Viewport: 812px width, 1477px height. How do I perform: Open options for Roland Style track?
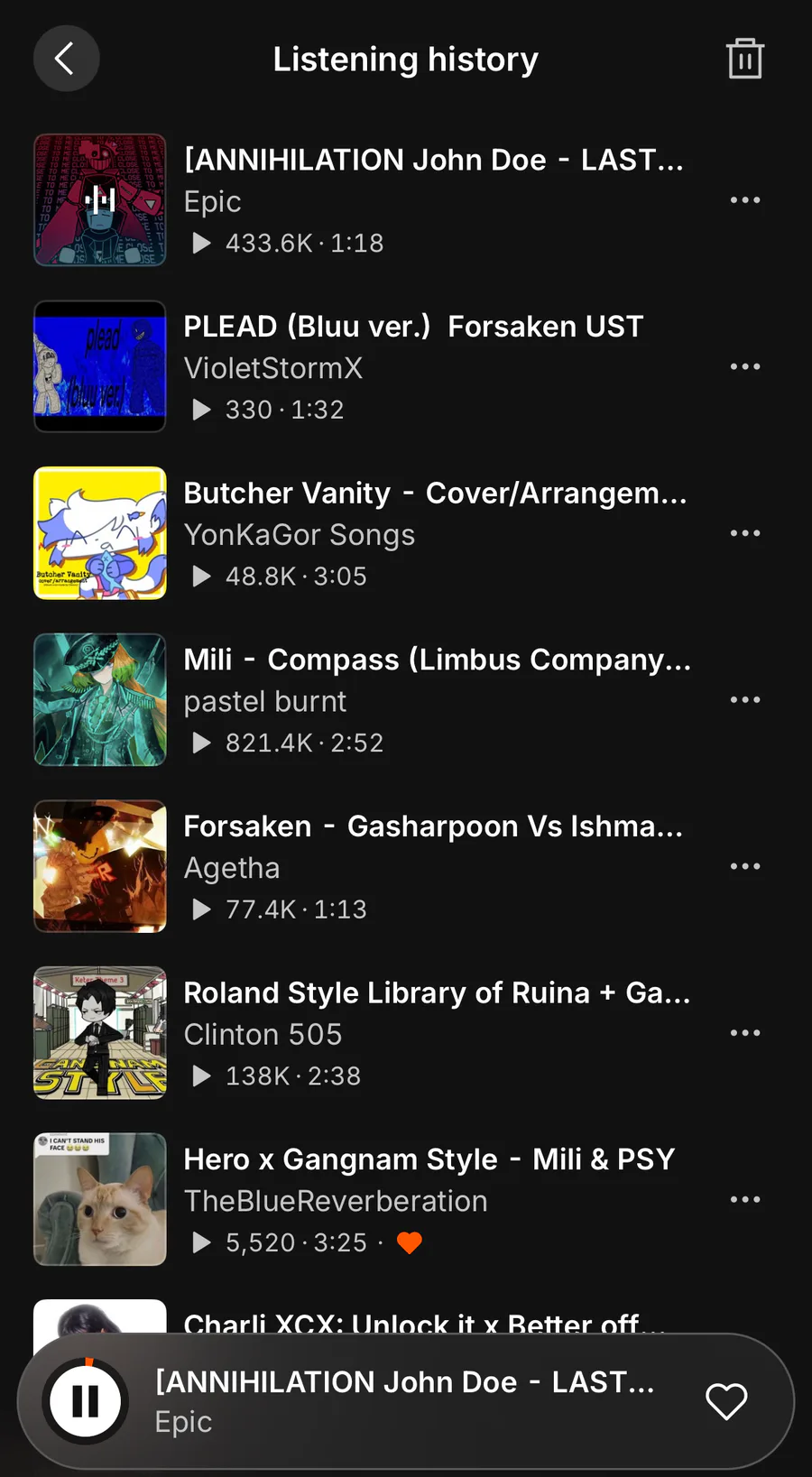pos(744,1033)
